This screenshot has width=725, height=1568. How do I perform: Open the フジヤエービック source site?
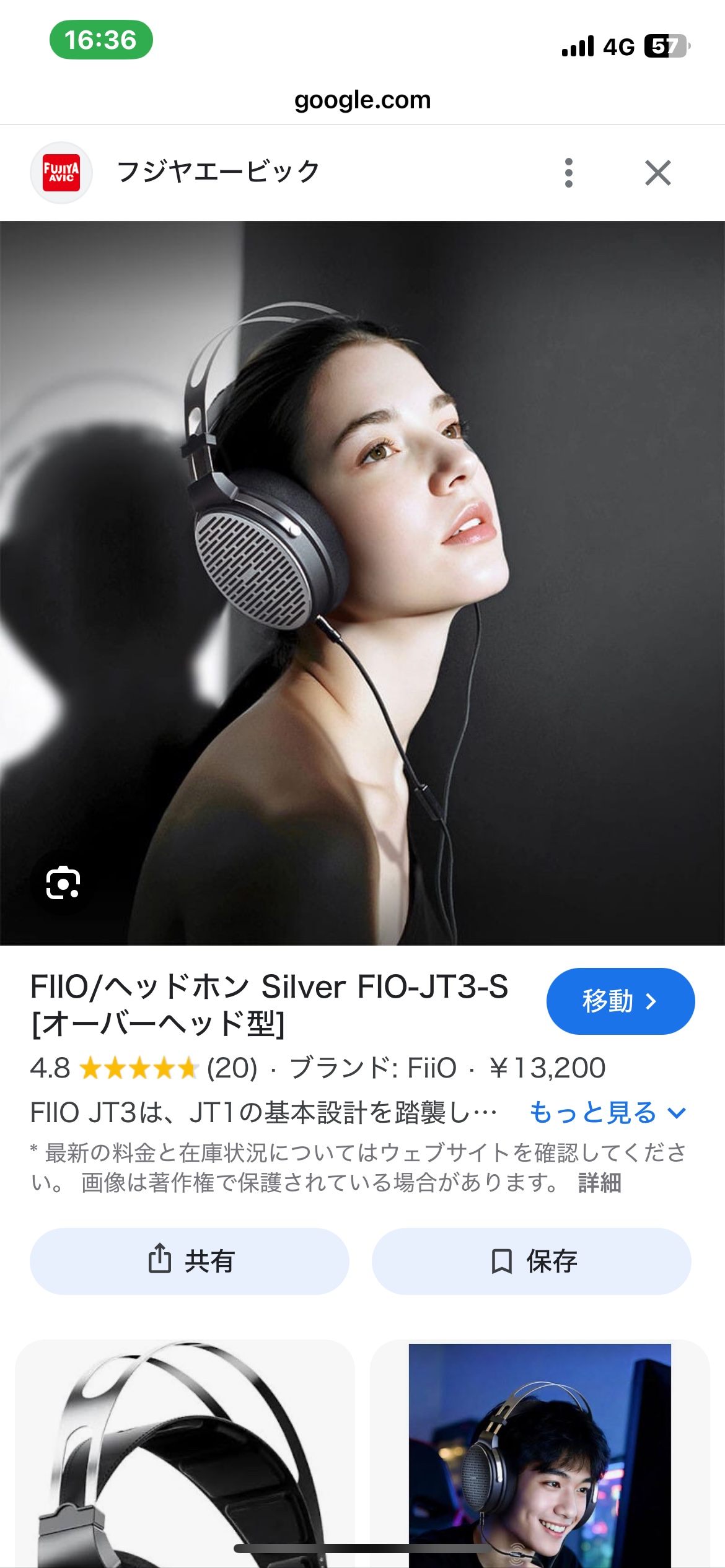point(175,172)
